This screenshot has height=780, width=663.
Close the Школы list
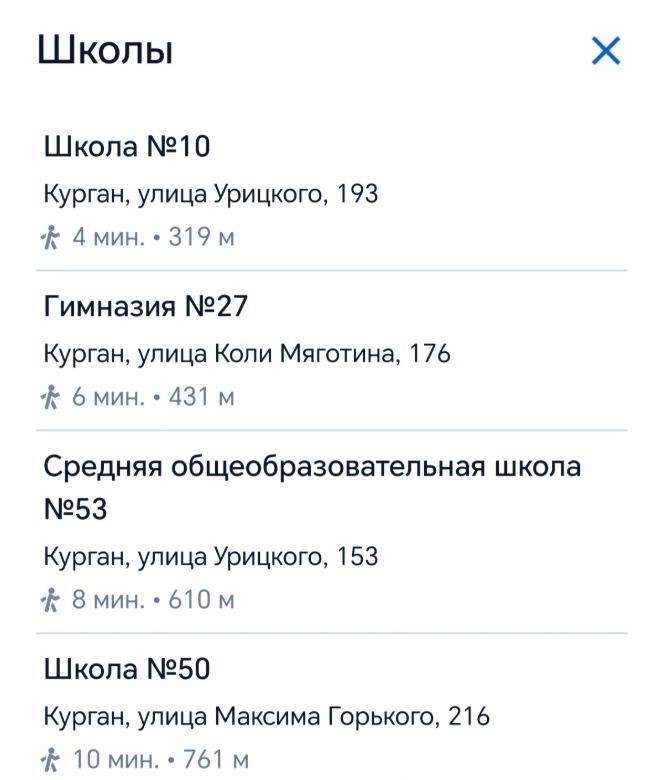(606, 51)
